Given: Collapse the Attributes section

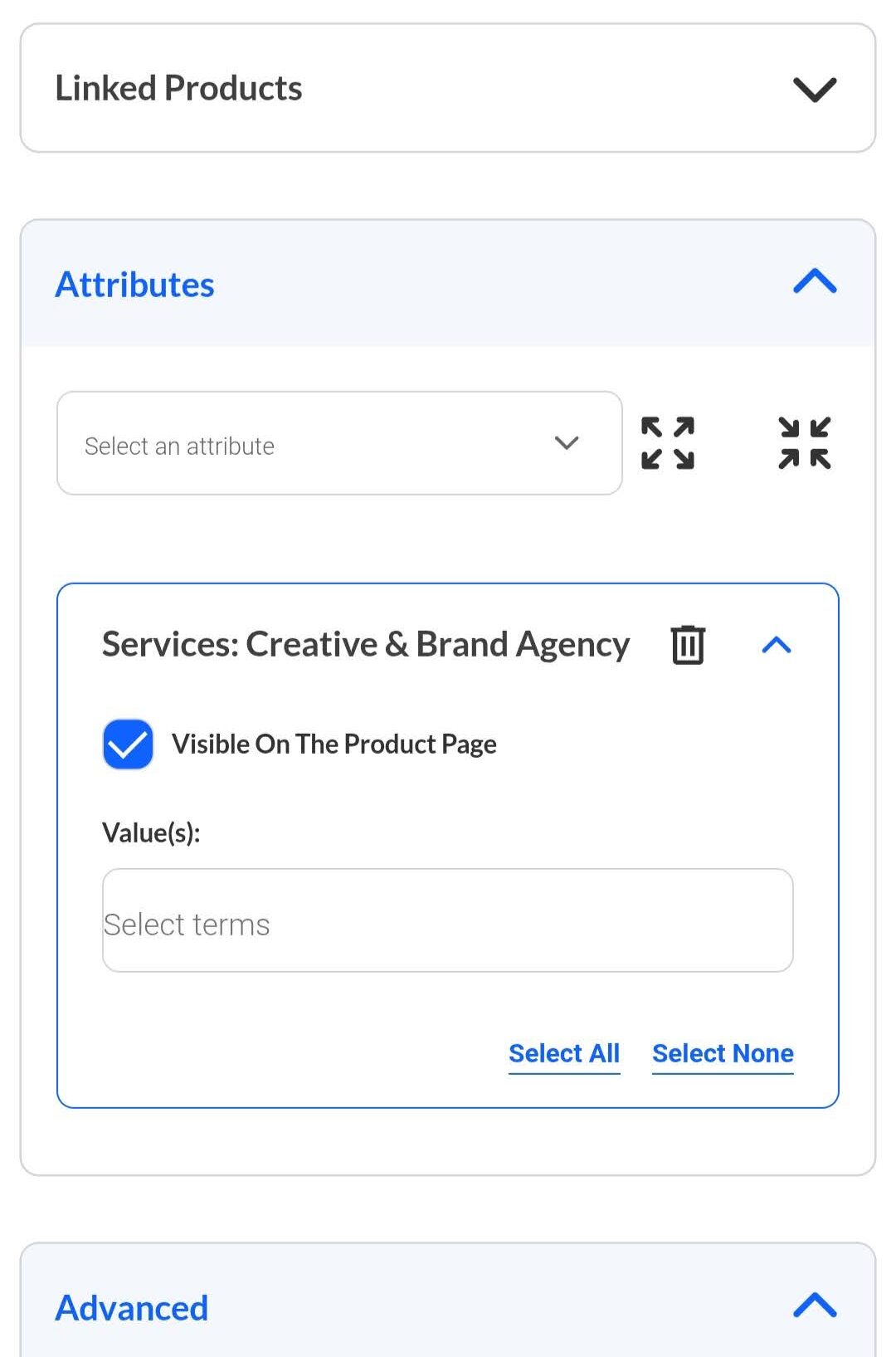Looking at the screenshot, I should [814, 282].
